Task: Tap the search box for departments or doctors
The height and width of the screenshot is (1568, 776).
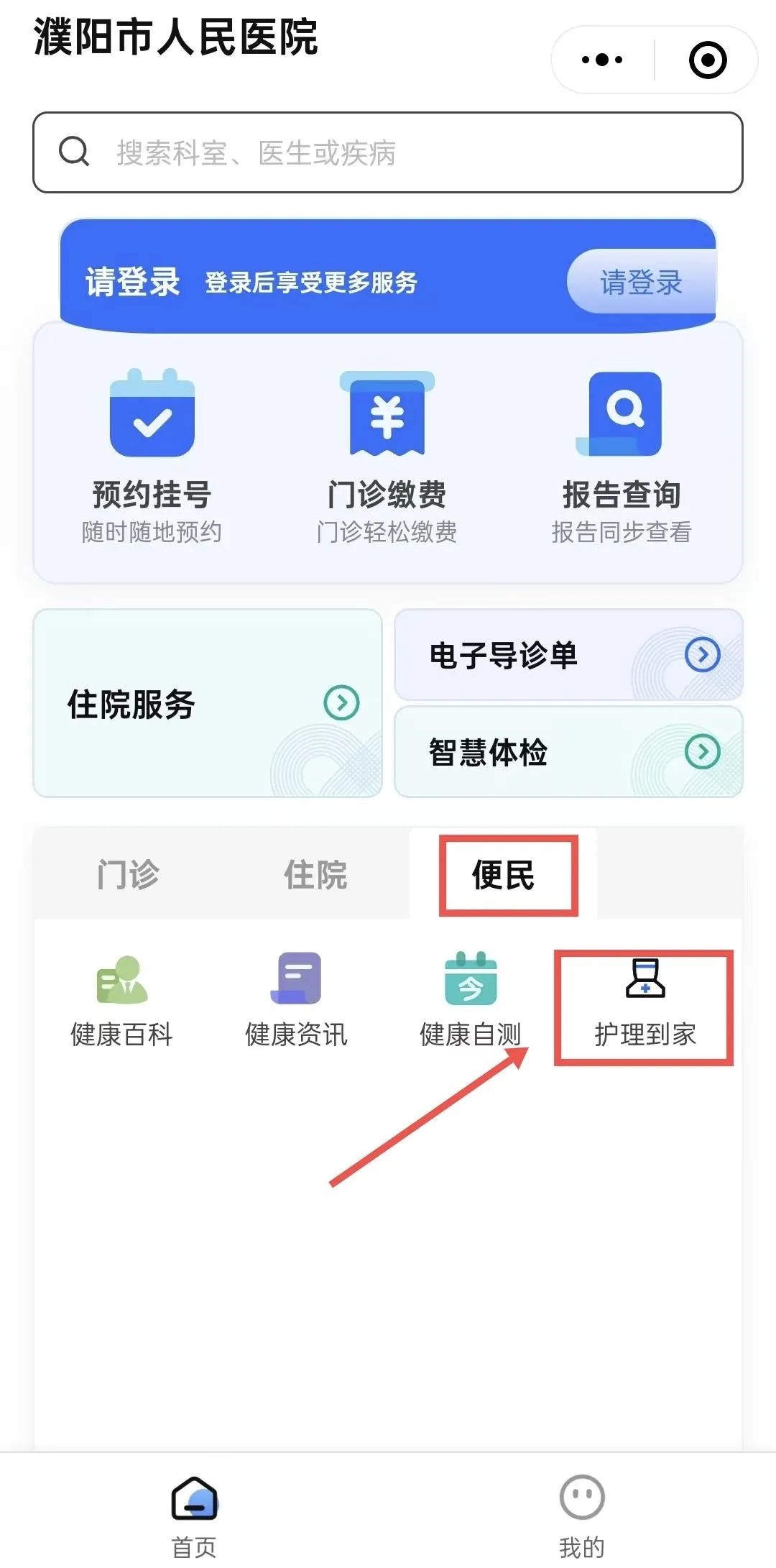Action: pyautogui.click(x=388, y=152)
